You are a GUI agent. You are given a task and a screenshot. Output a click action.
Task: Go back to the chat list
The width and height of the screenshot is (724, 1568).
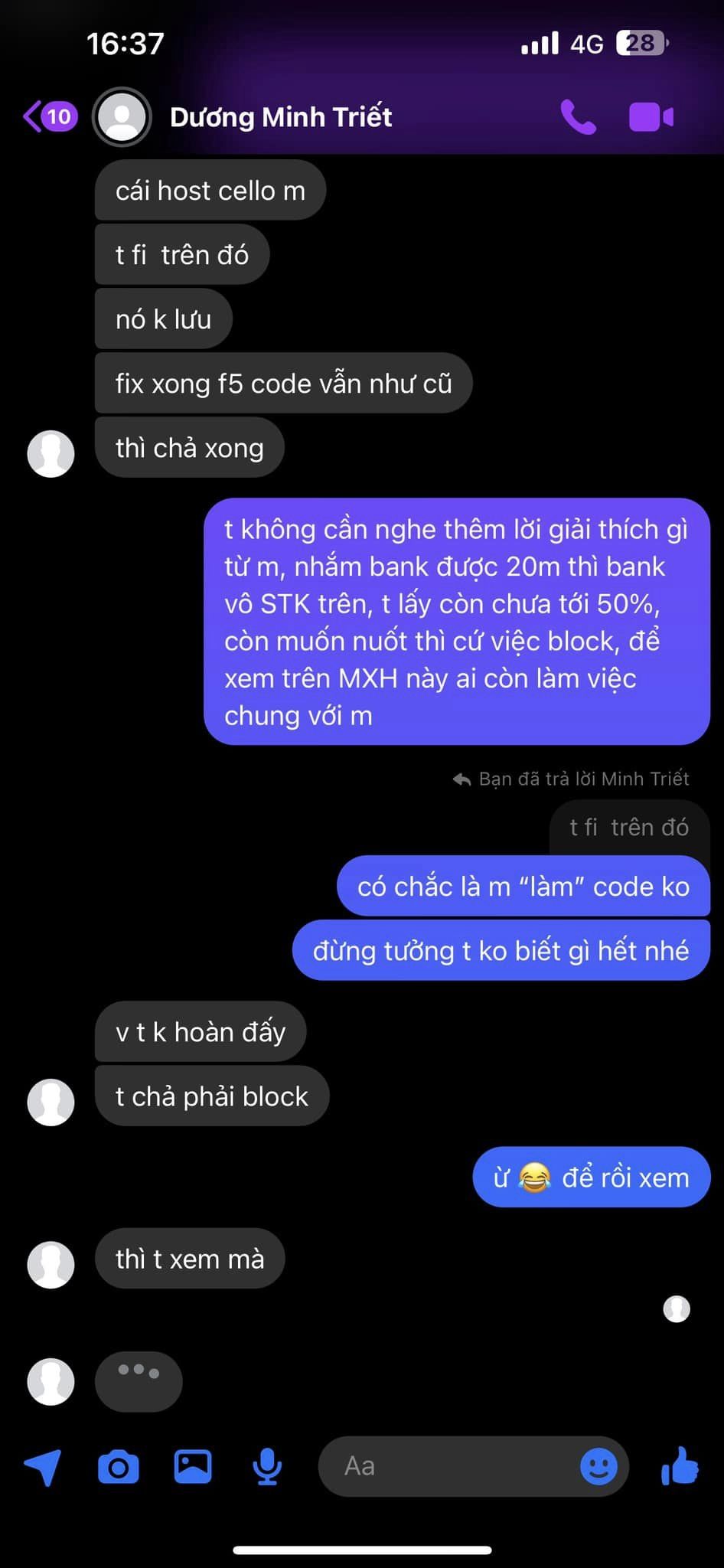pos(50,117)
